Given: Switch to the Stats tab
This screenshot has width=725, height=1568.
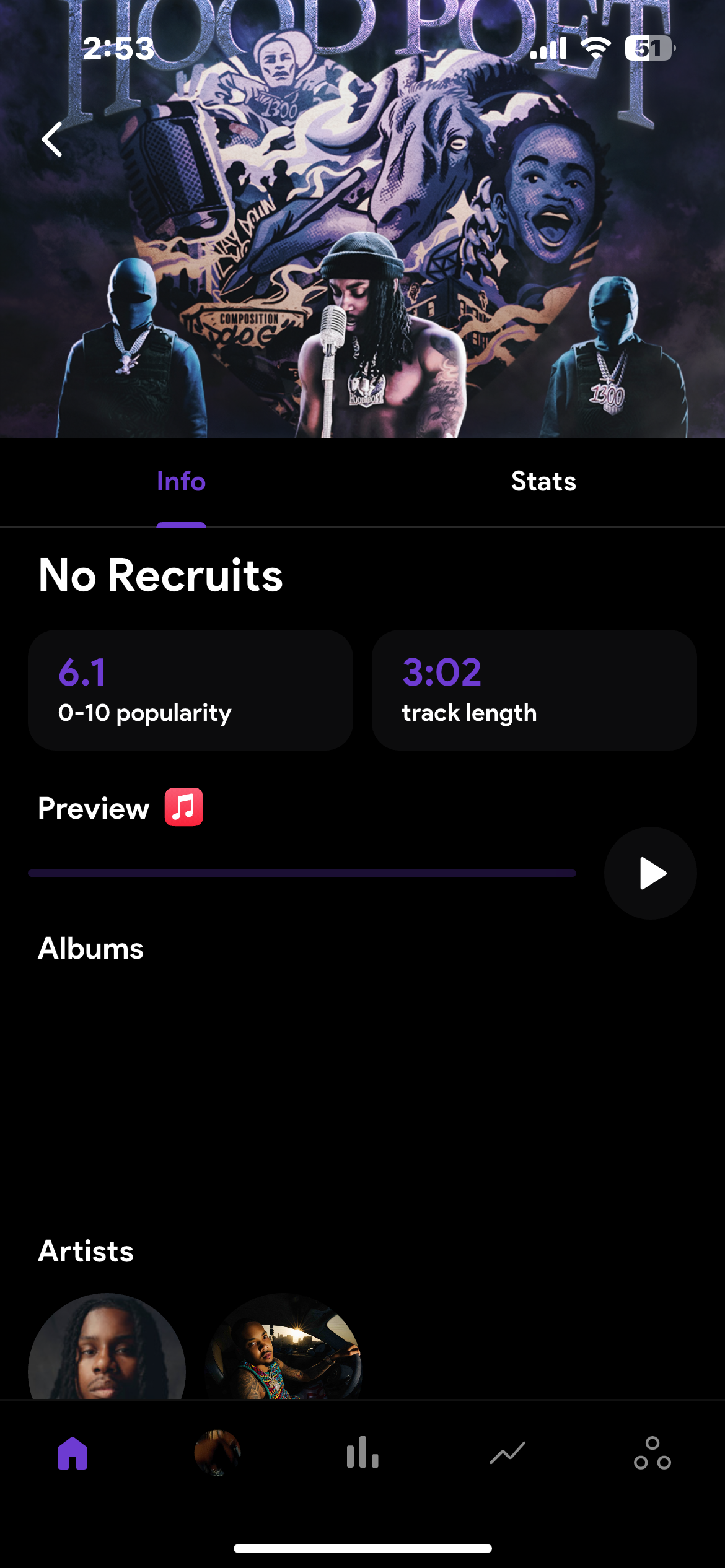Looking at the screenshot, I should (543, 482).
